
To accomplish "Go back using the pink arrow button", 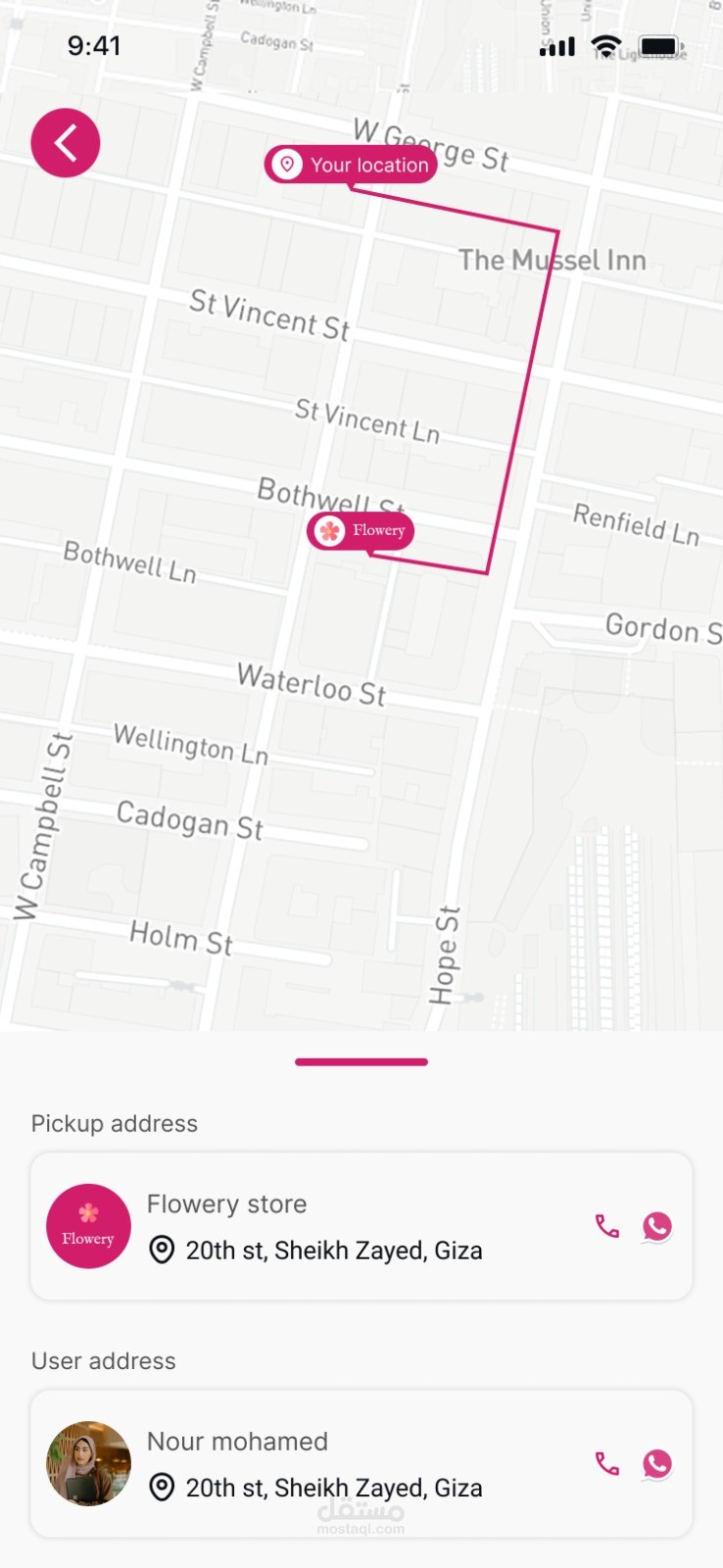I will [x=66, y=143].
